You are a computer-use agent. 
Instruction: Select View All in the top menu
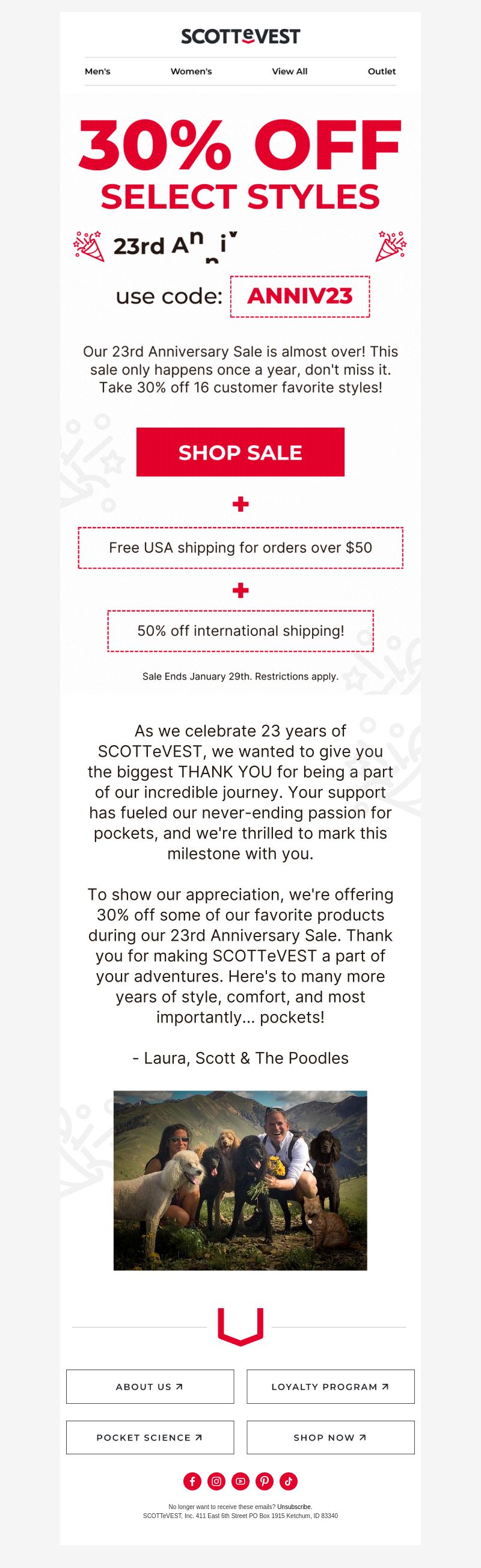289,71
